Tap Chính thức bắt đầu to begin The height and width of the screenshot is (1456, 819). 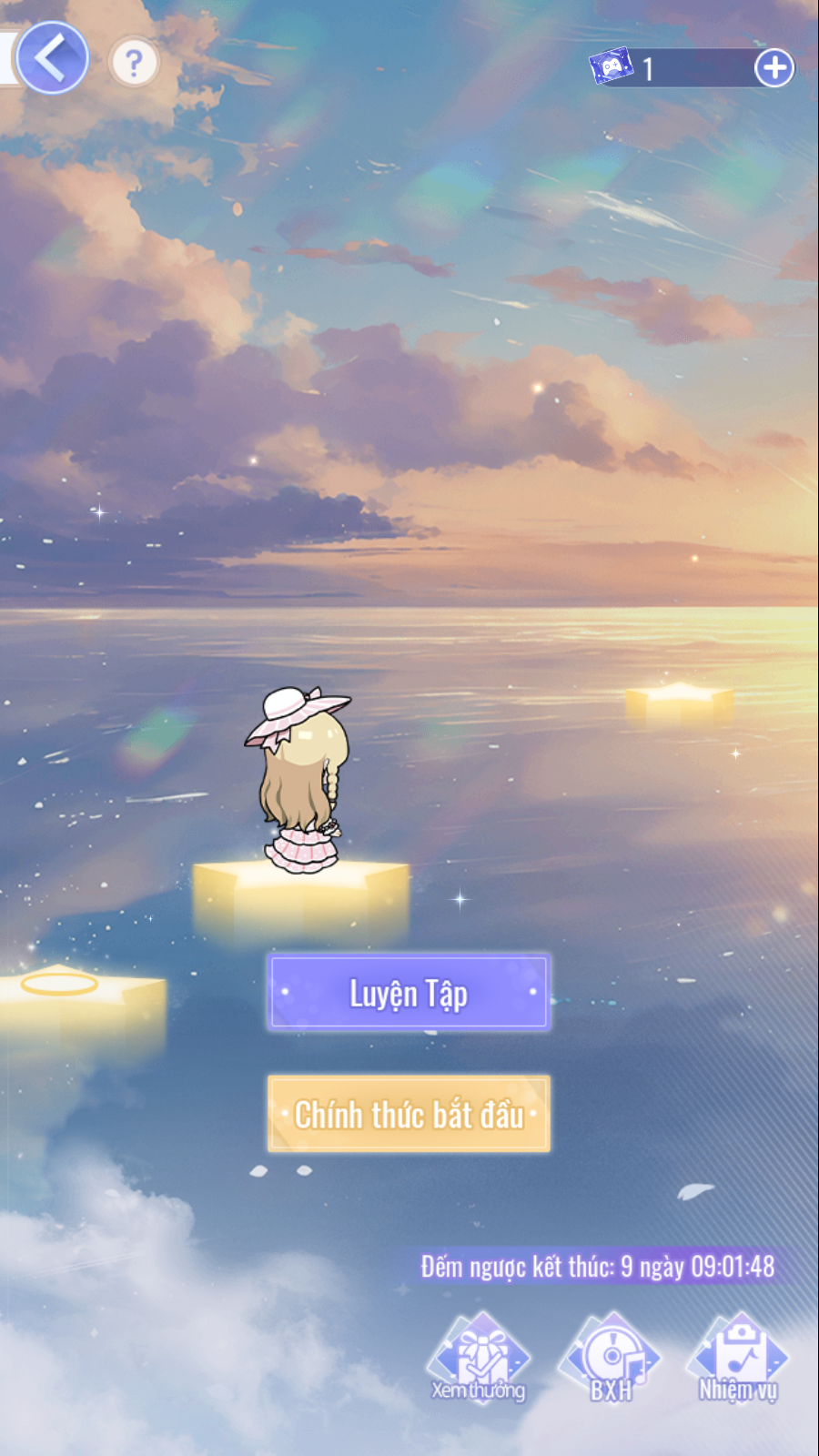coord(409,1114)
